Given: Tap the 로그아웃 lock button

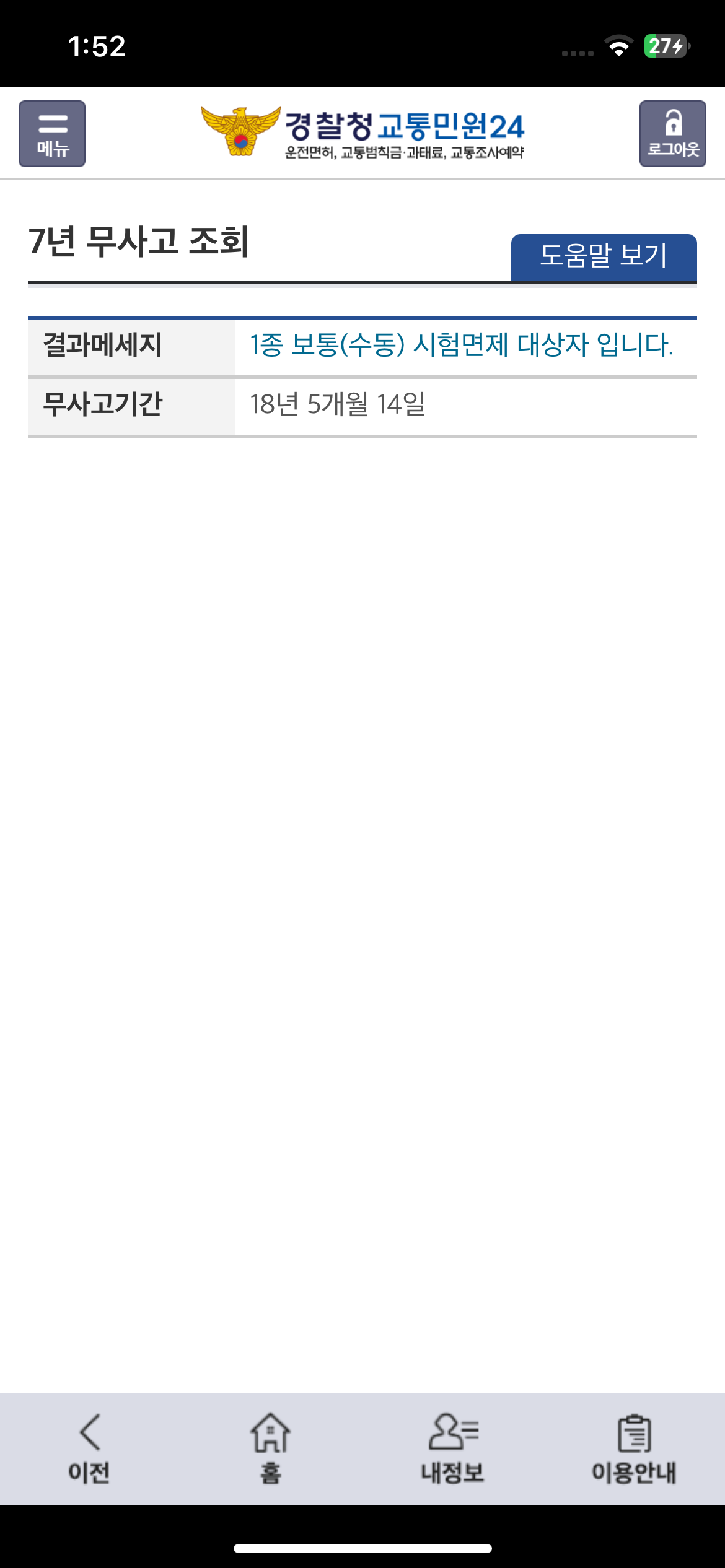Looking at the screenshot, I should (x=673, y=134).
